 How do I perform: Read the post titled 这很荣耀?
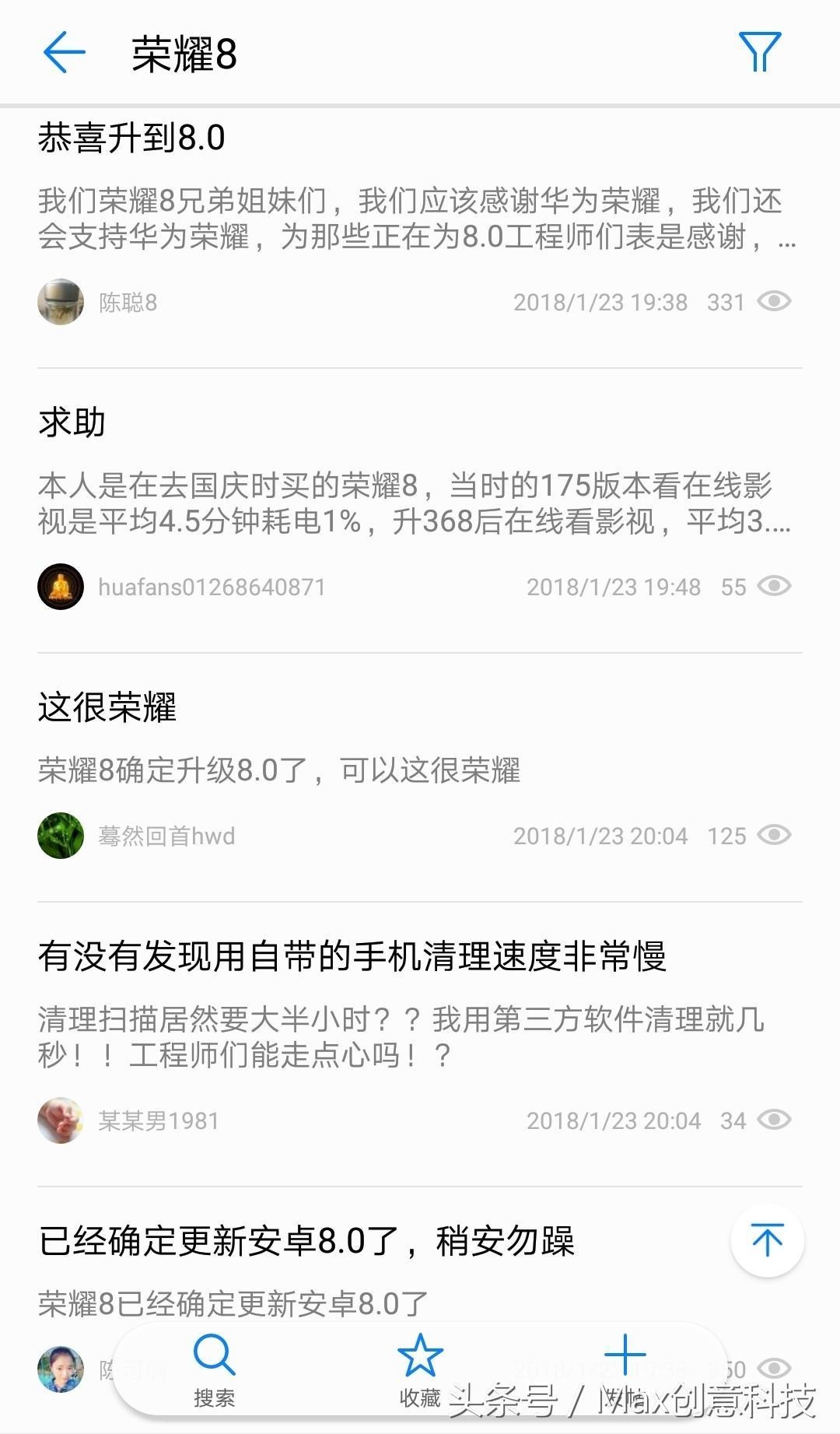click(x=107, y=708)
